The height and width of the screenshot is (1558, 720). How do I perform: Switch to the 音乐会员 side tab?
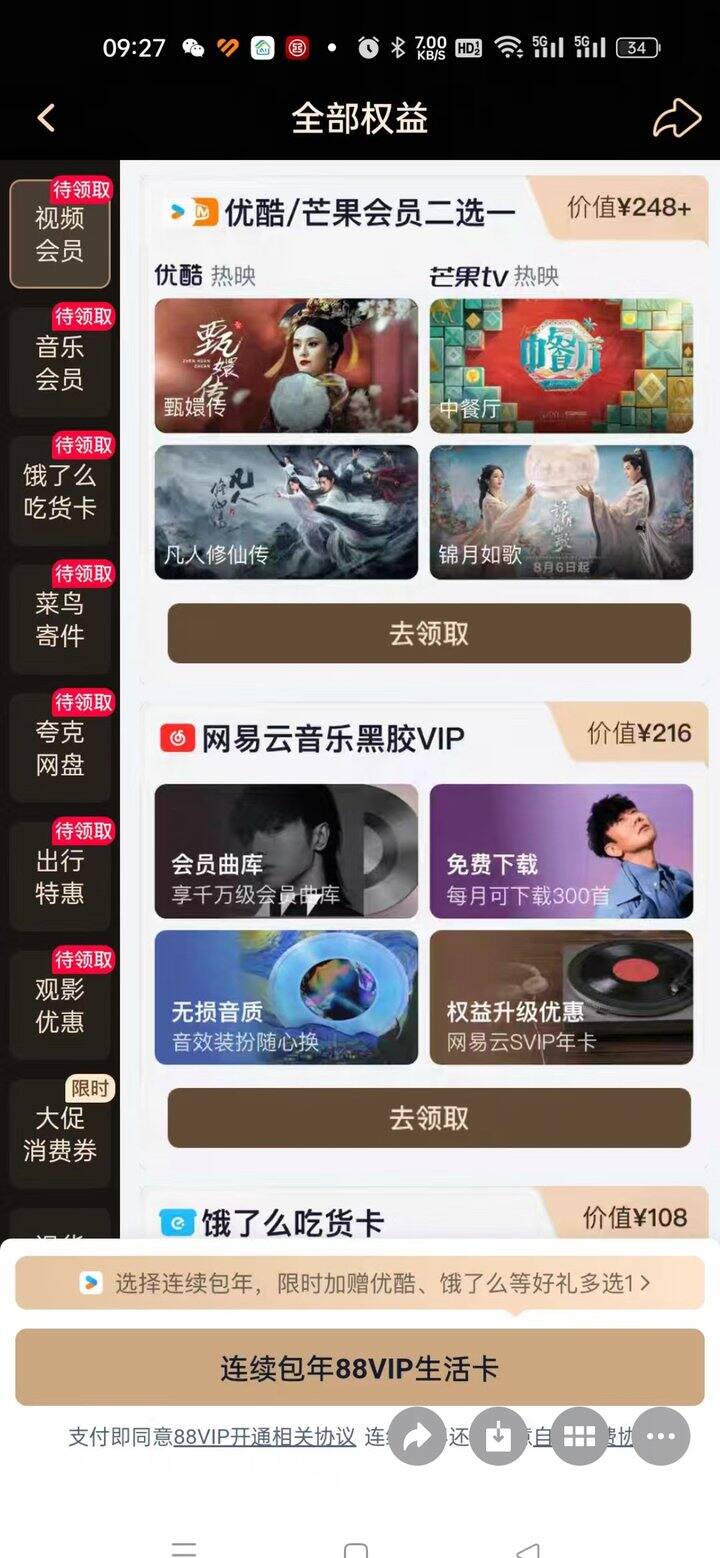pos(60,363)
